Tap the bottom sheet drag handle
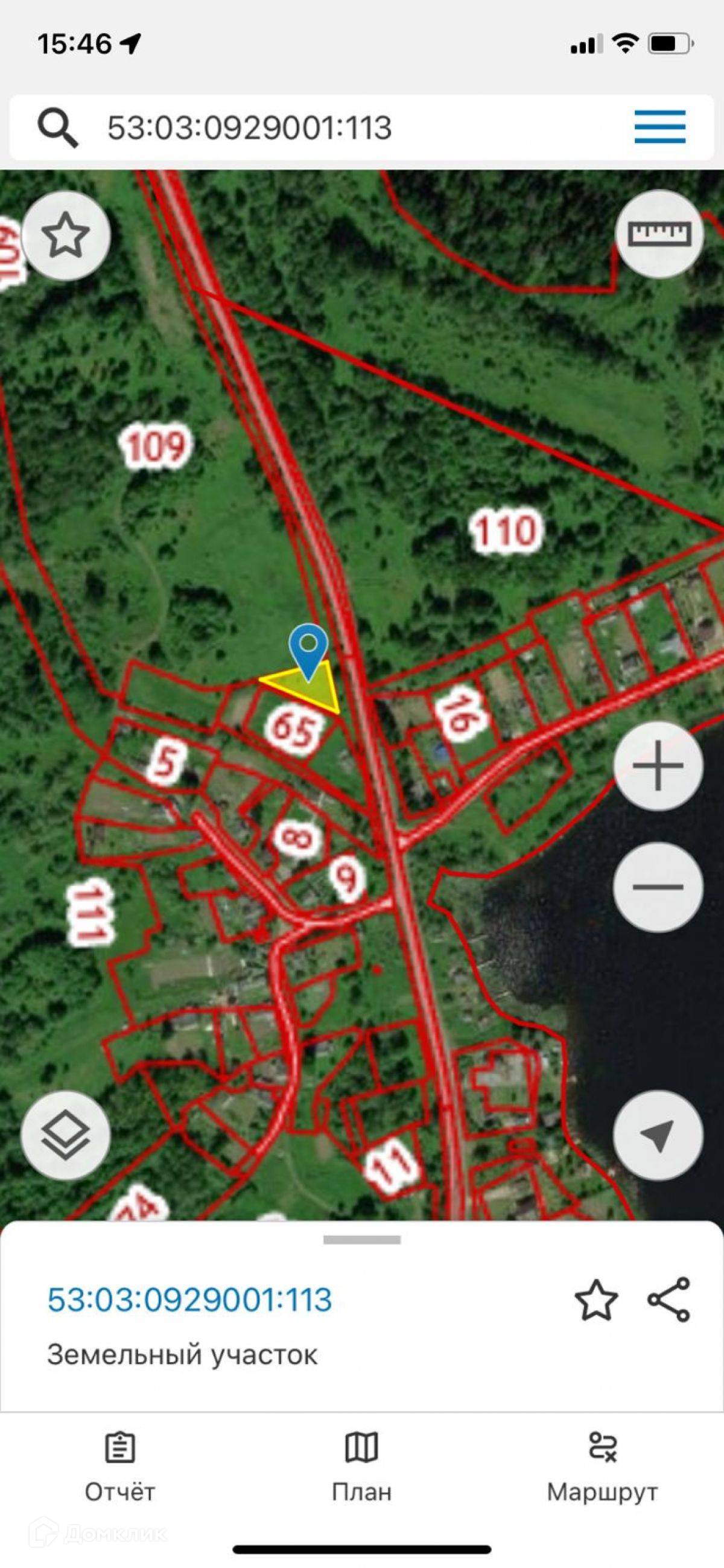Image resolution: width=724 pixels, height=1568 pixels. [x=361, y=1240]
